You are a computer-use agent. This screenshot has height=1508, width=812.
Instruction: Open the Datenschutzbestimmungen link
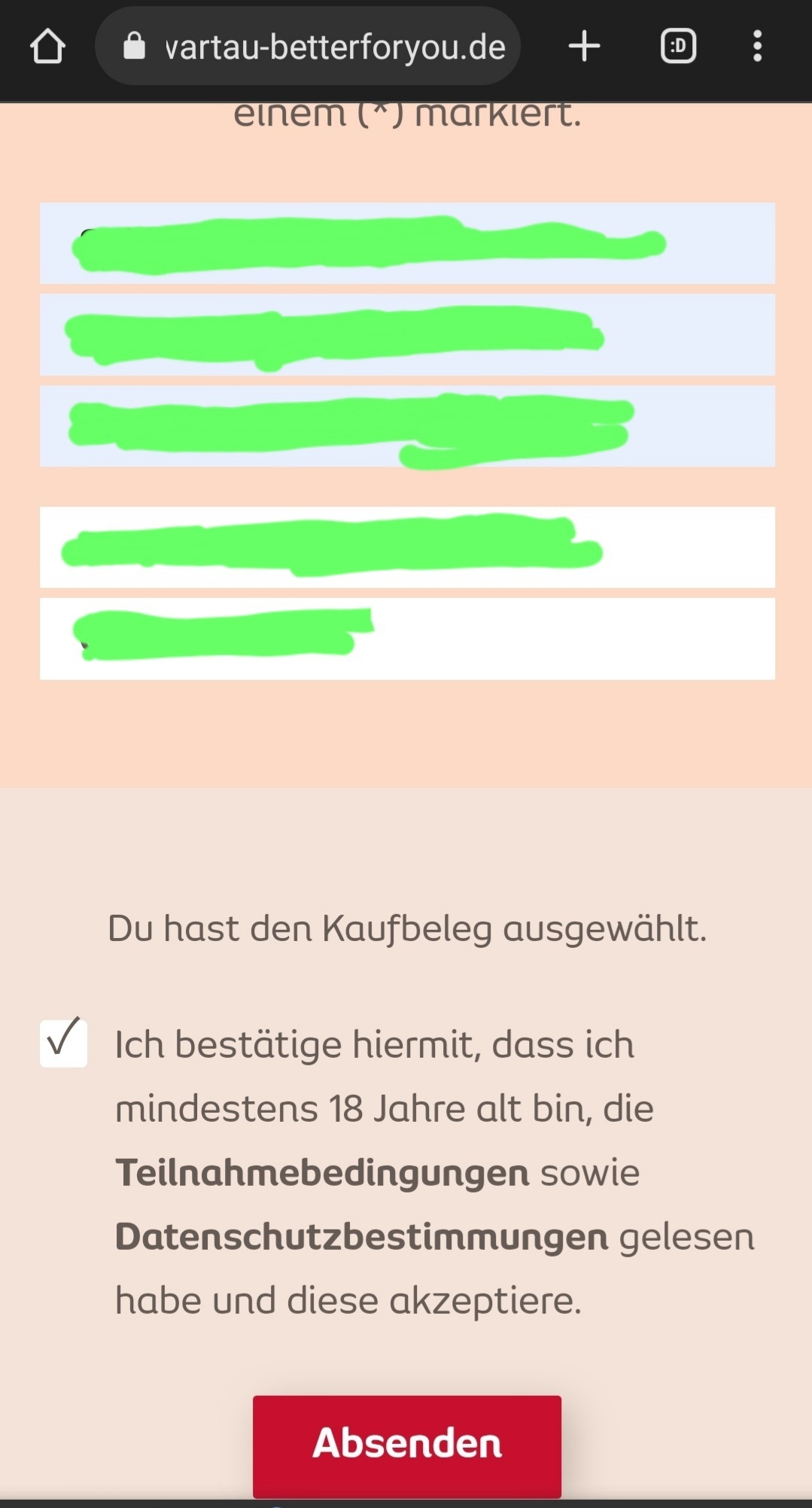pyautogui.click(x=361, y=1237)
